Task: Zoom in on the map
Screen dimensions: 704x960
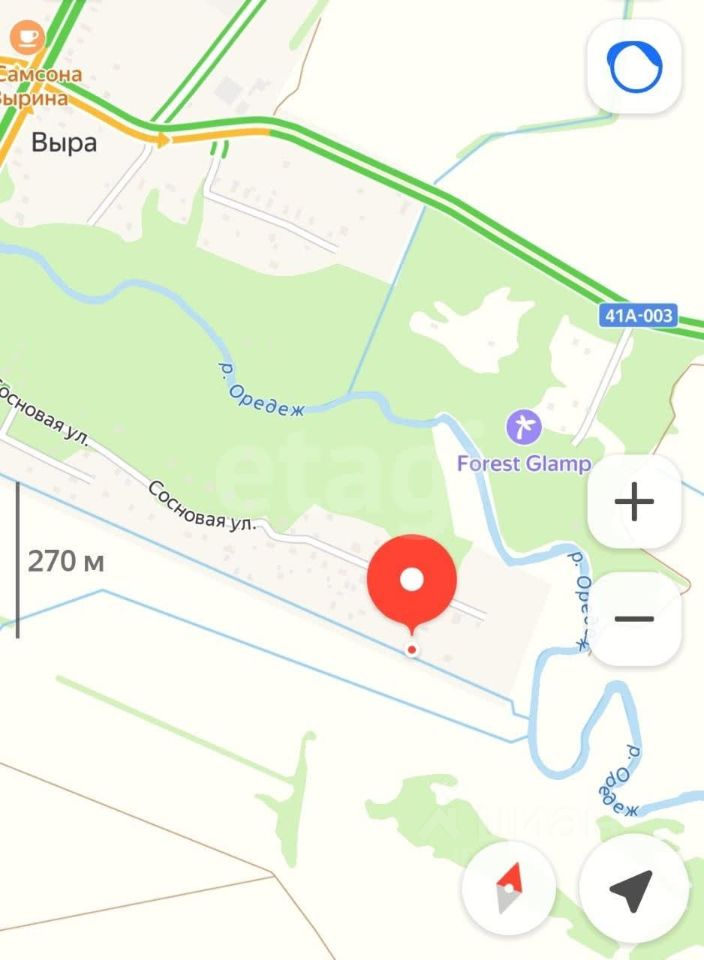Action: point(634,502)
